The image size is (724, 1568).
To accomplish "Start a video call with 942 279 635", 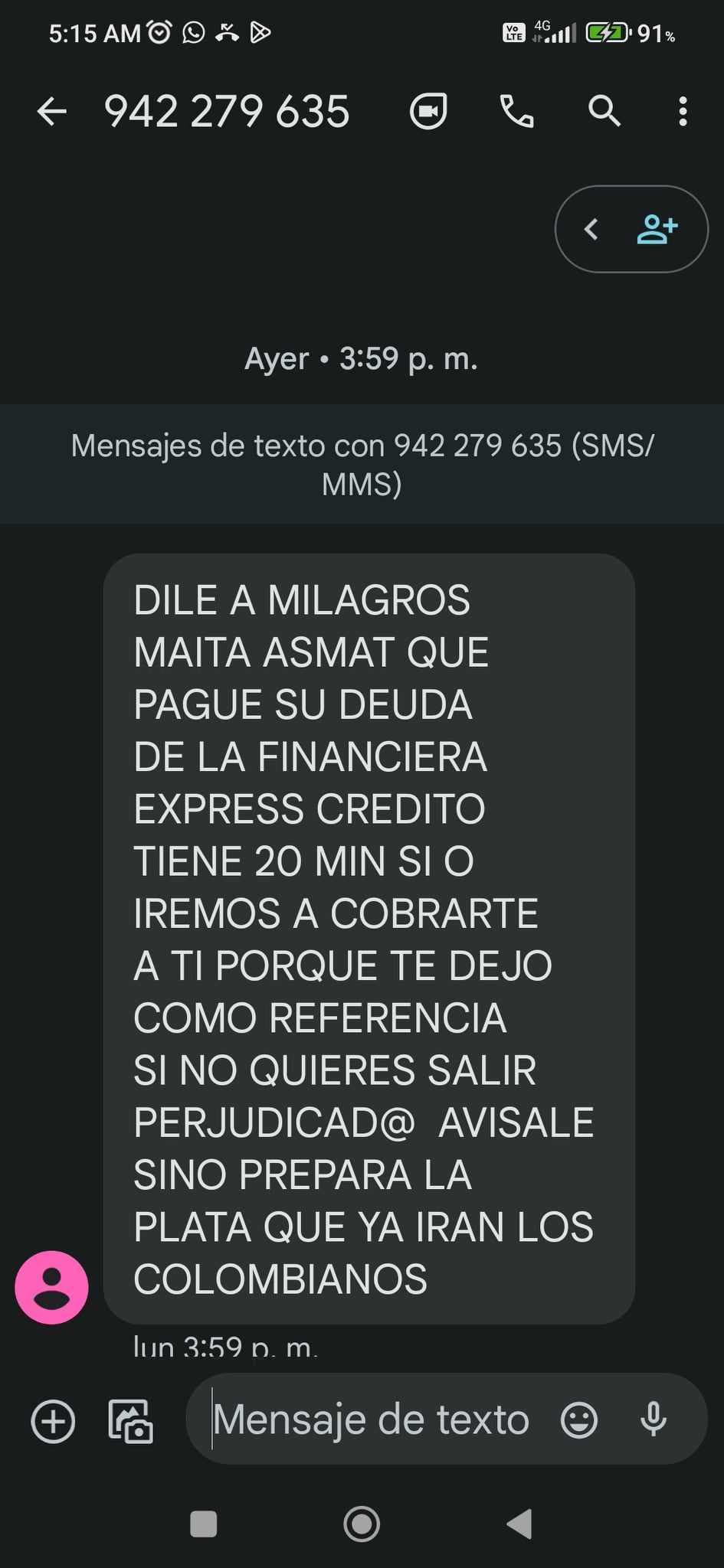I will point(428,112).
